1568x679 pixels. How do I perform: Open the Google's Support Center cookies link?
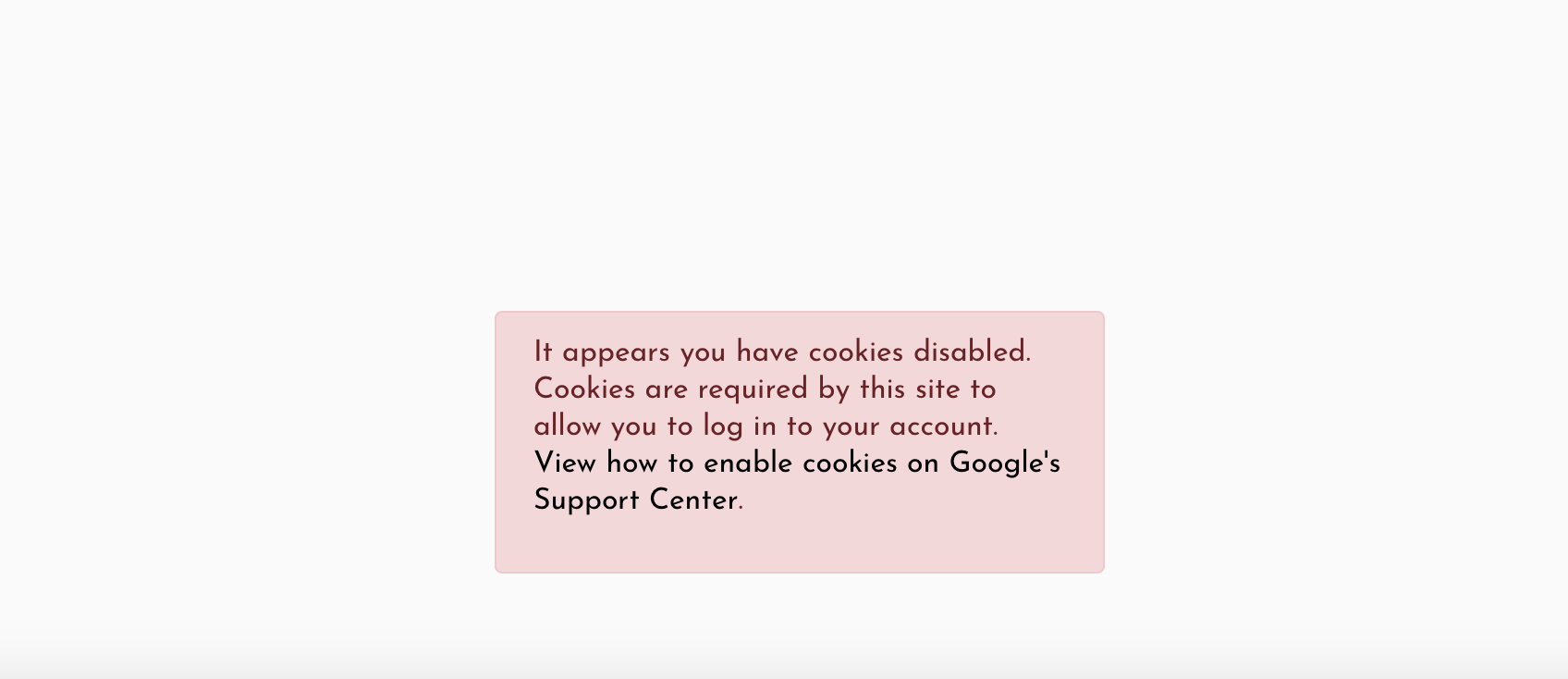click(796, 463)
